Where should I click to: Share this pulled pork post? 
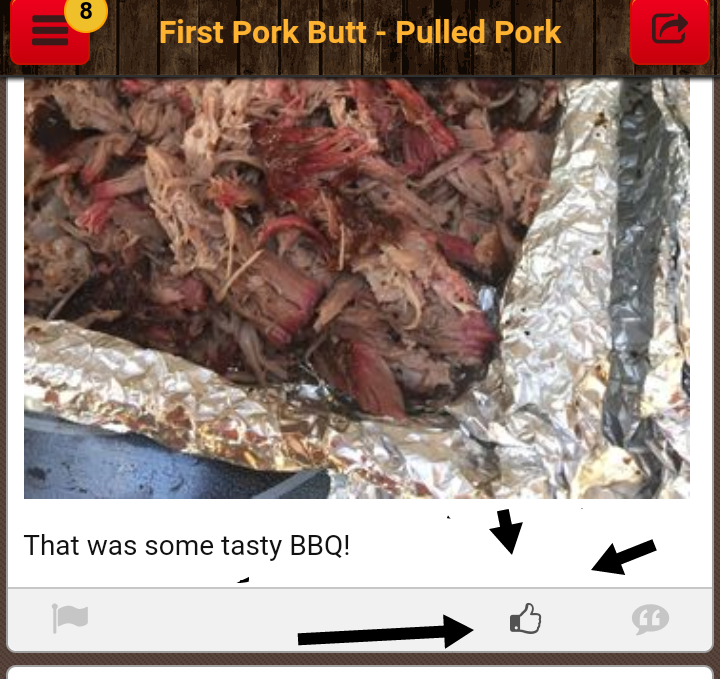point(669,30)
